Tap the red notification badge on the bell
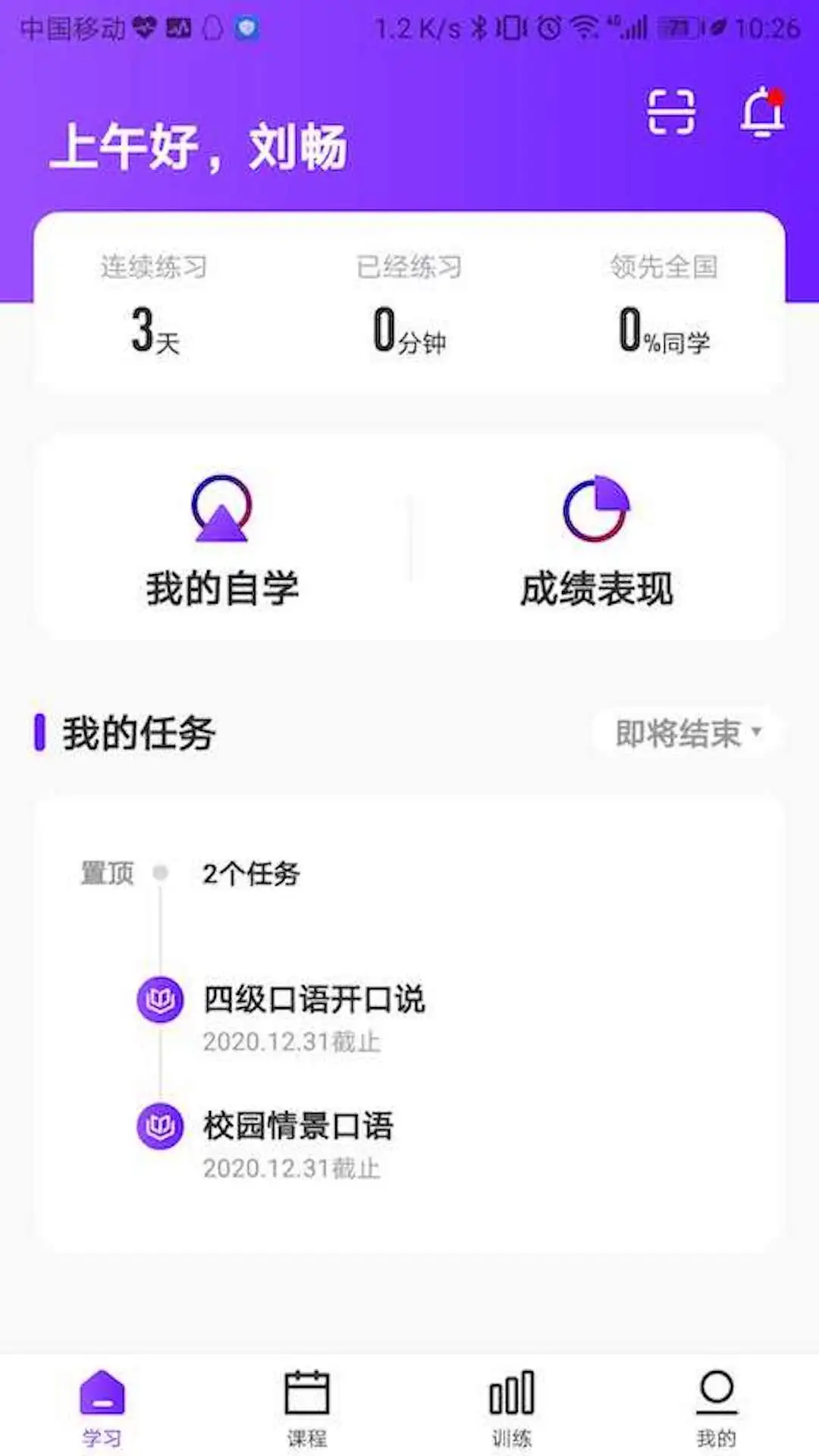The height and width of the screenshot is (1456, 819). (775, 97)
